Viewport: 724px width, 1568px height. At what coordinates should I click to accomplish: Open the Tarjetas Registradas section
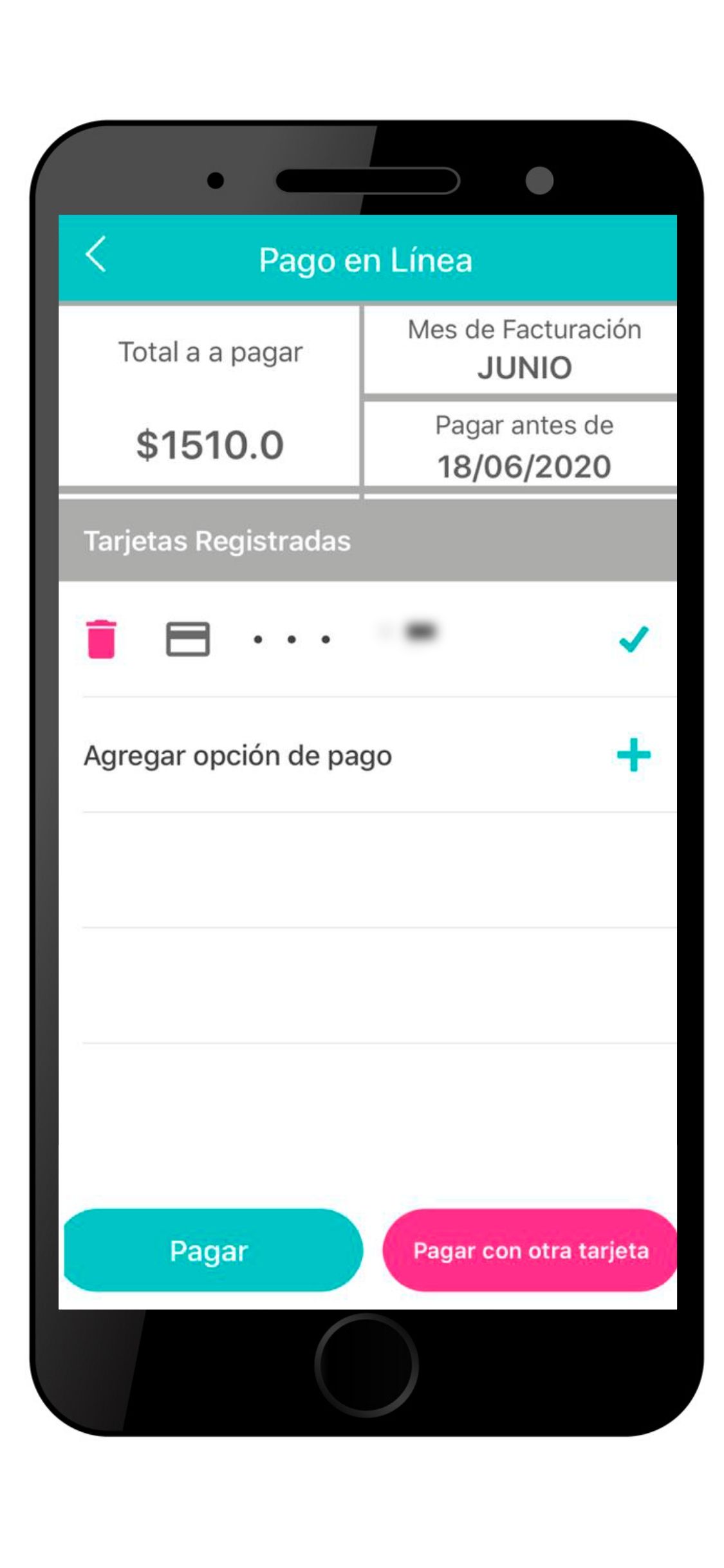coord(218,539)
